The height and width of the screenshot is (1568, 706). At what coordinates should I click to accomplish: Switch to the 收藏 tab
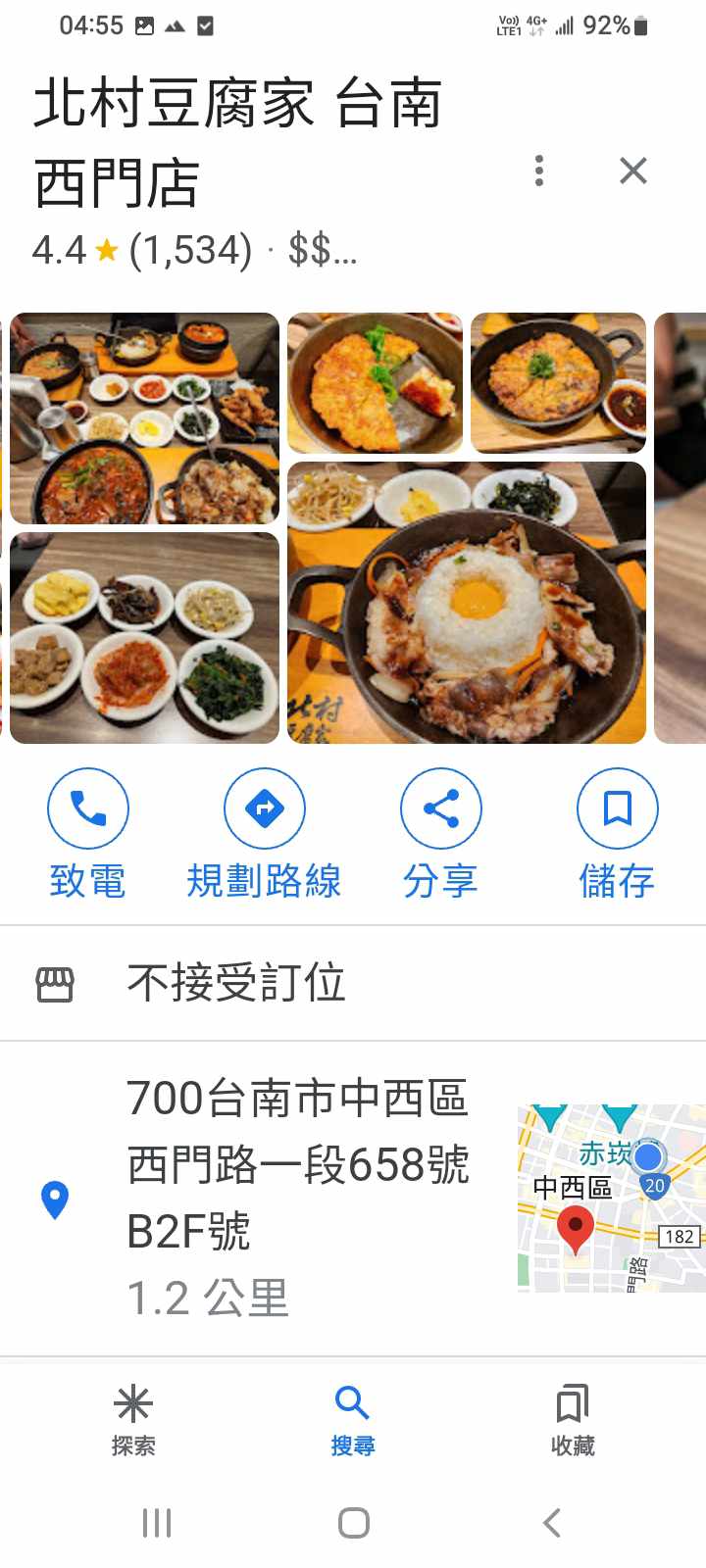[x=573, y=1421]
